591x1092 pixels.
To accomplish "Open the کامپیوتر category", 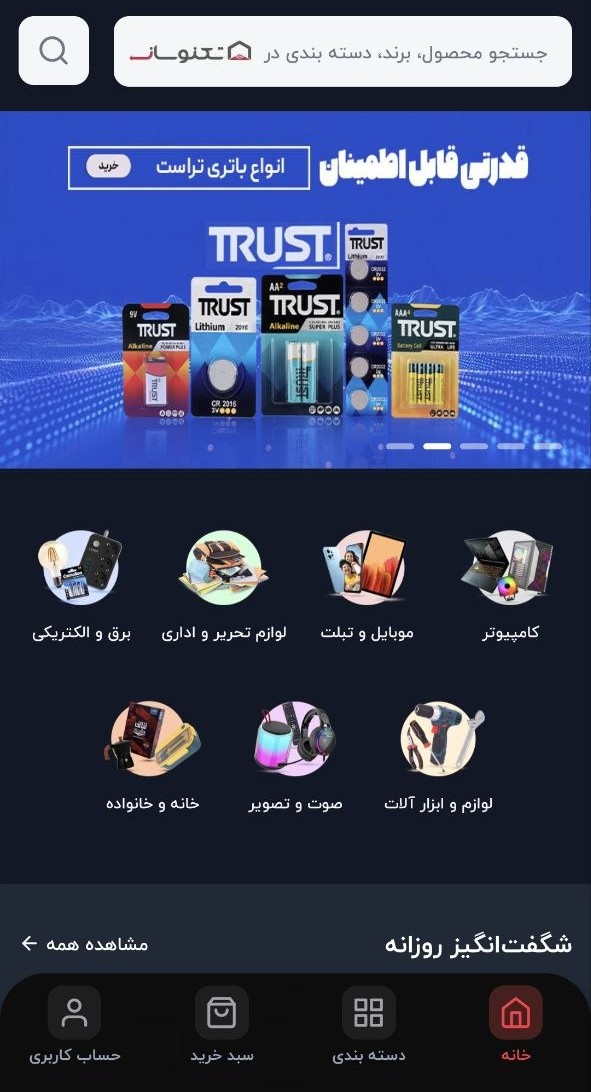I will coord(511,586).
